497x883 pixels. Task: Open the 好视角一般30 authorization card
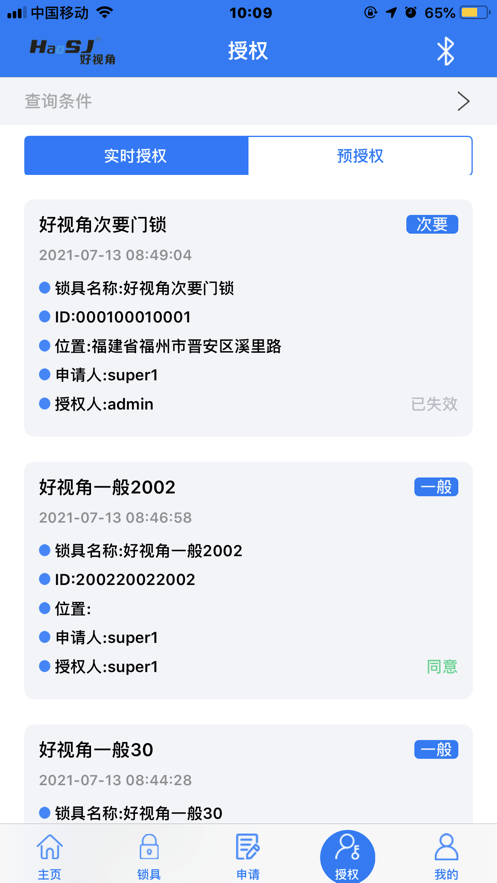[x=248, y=773]
